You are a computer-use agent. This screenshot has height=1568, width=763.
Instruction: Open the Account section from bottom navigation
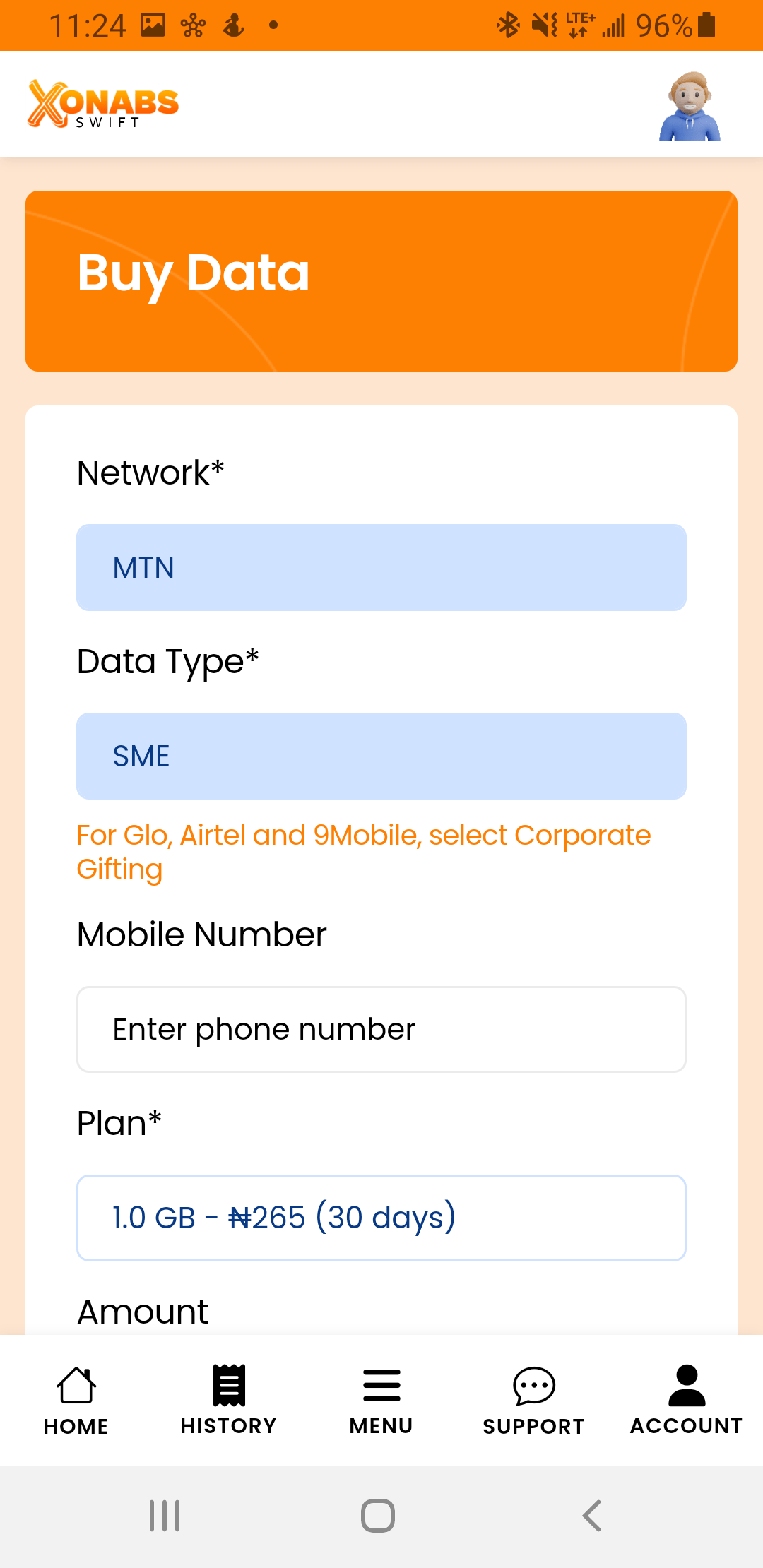tap(685, 1402)
